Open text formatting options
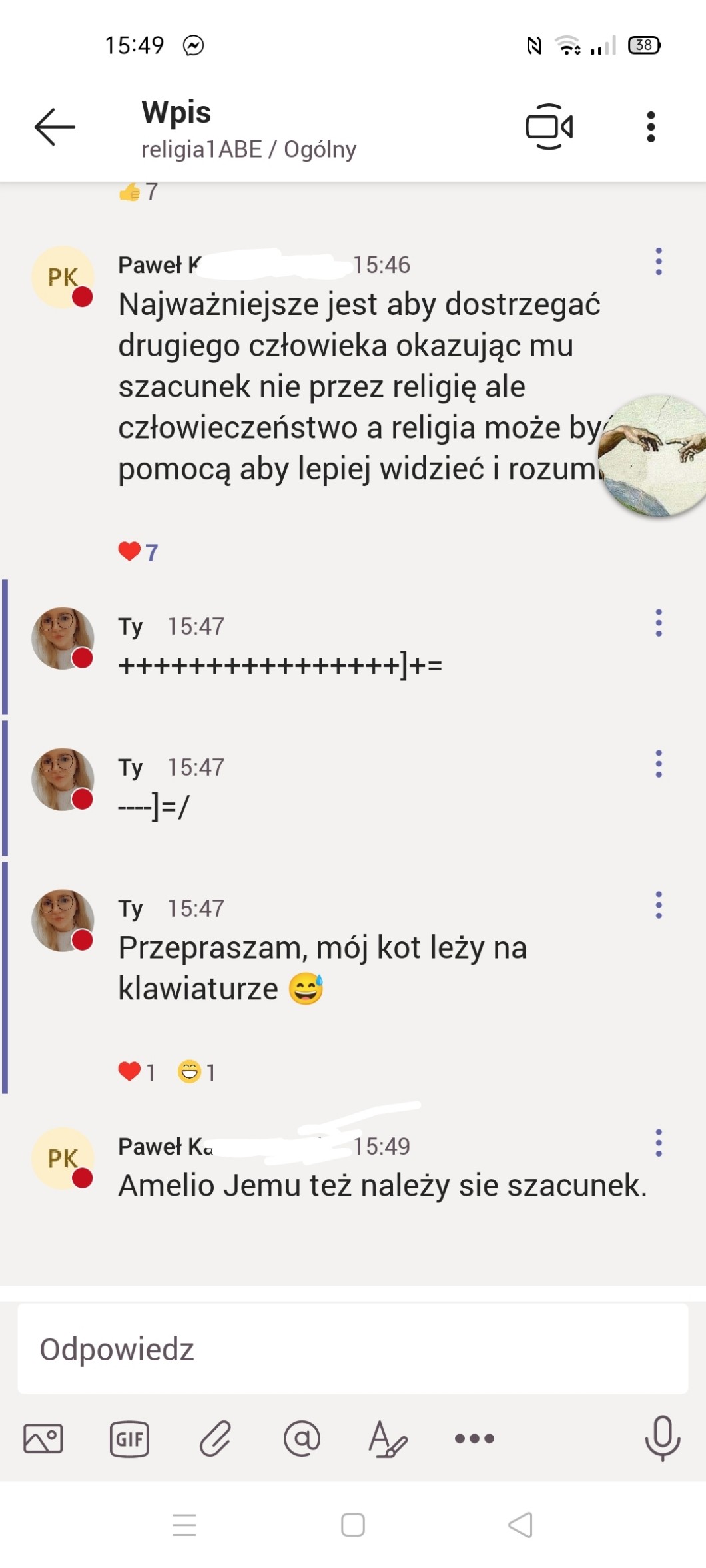This screenshot has width=706, height=1568. [x=387, y=1438]
